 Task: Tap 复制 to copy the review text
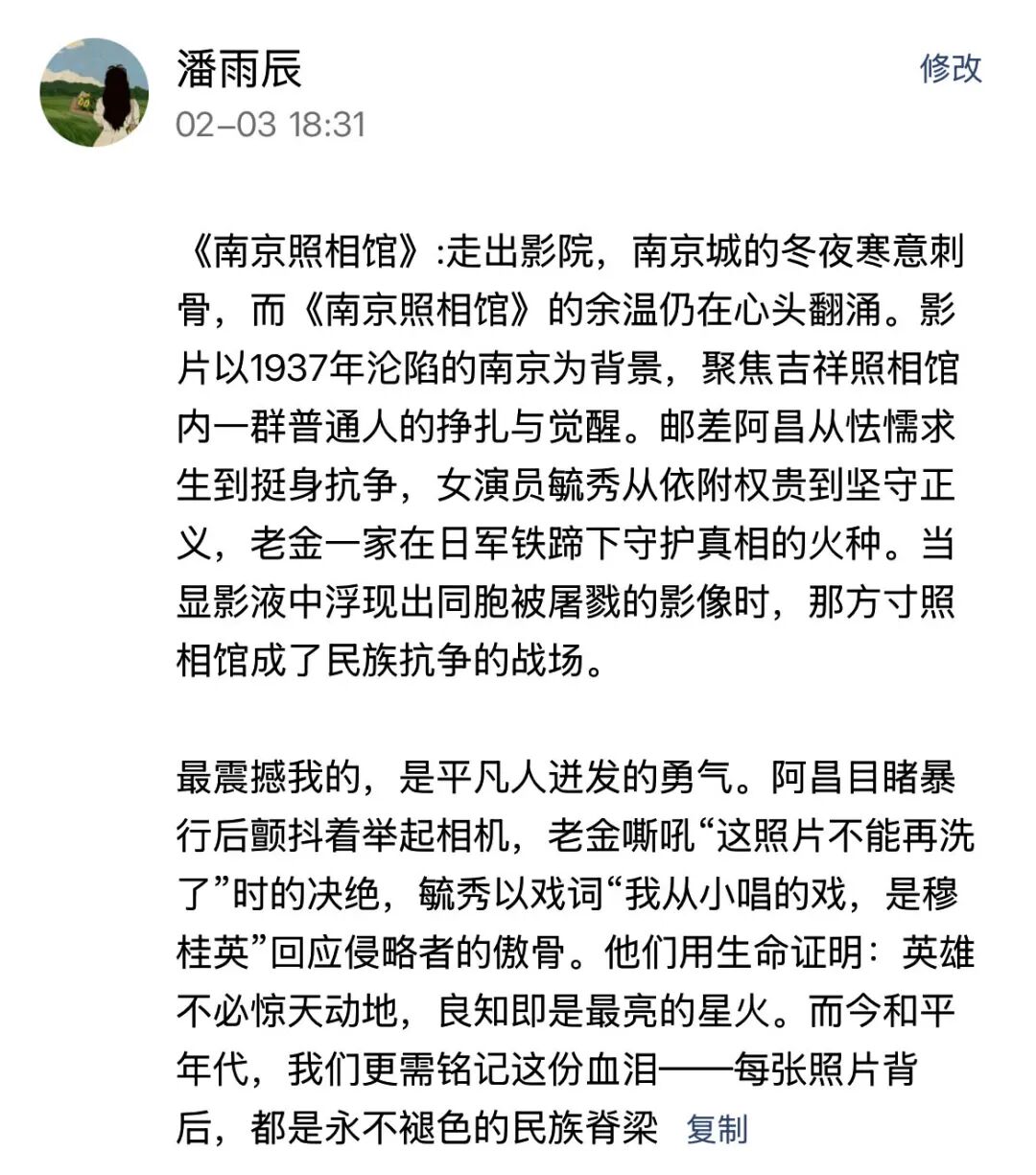717,1129
